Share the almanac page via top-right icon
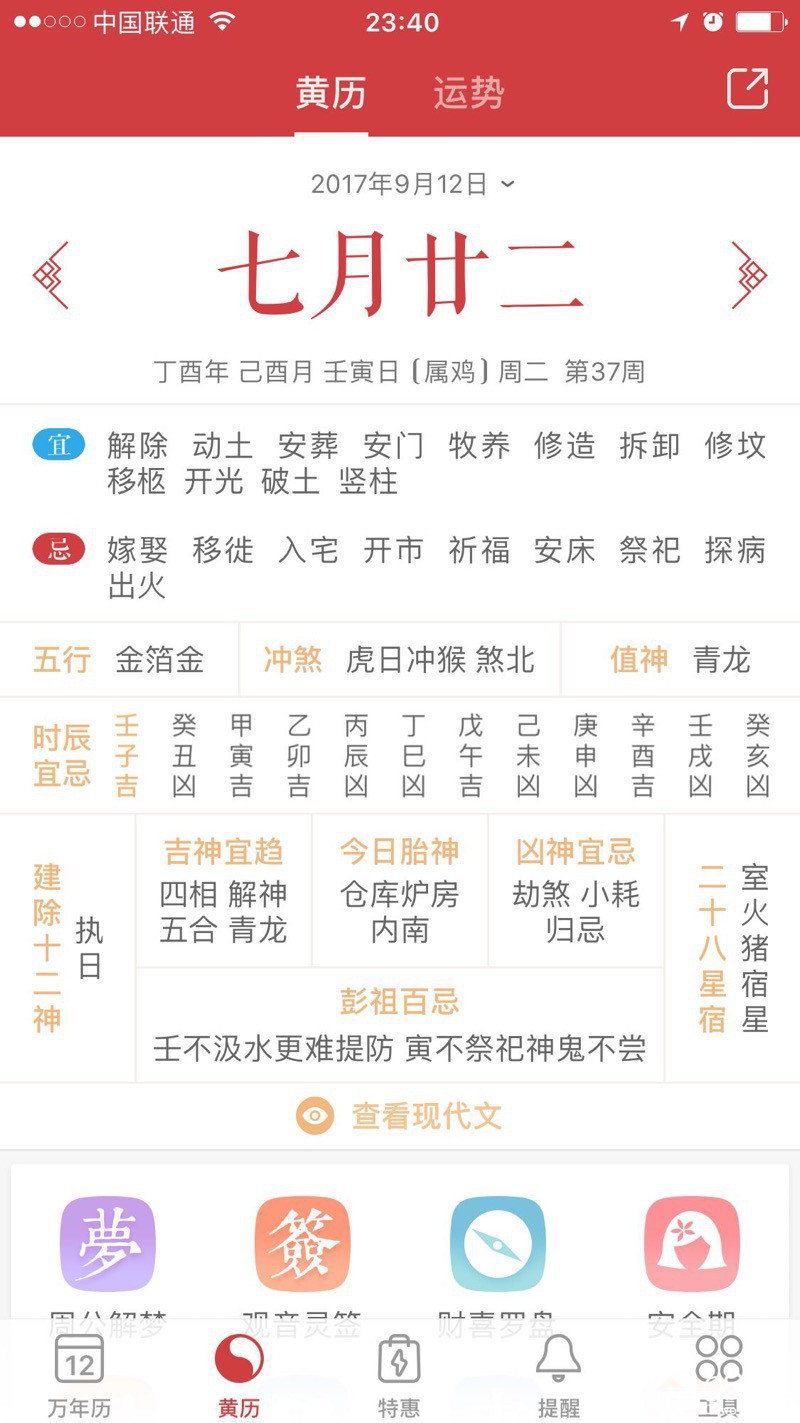This screenshot has width=800, height=1423. pos(747,89)
